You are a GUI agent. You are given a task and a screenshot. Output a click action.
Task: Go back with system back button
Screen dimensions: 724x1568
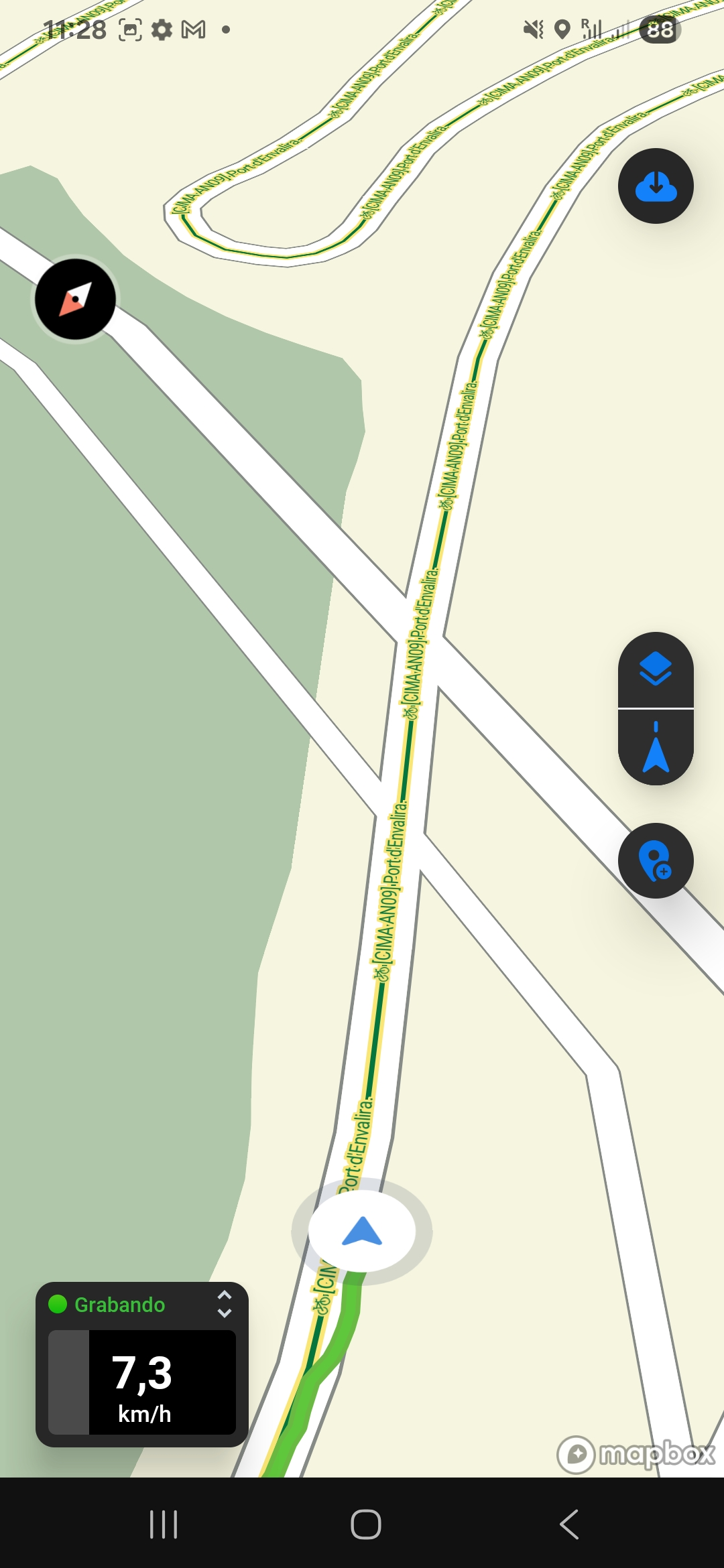(x=569, y=1524)
